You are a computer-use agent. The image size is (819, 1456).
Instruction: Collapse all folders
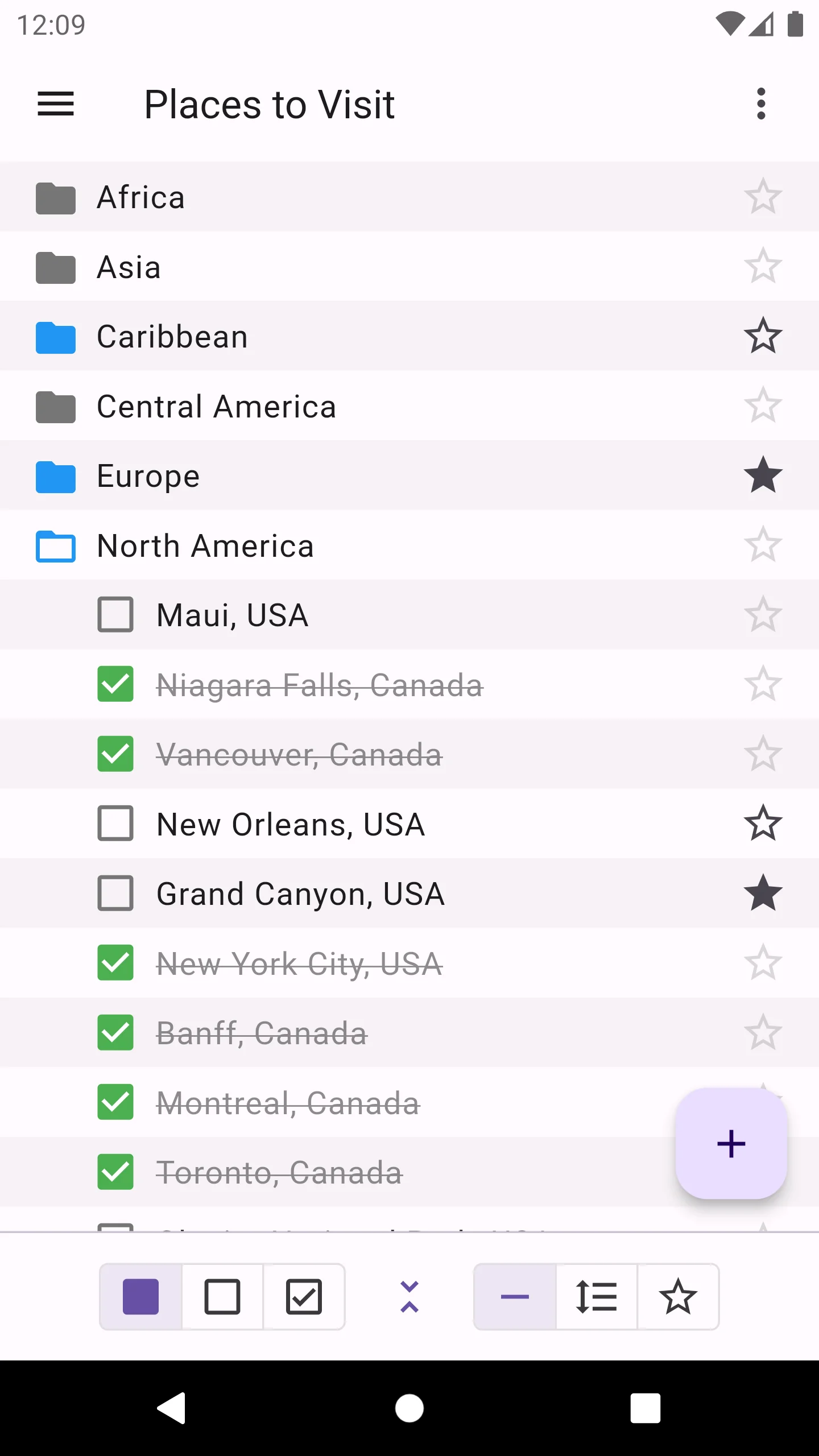(409, 1297)
